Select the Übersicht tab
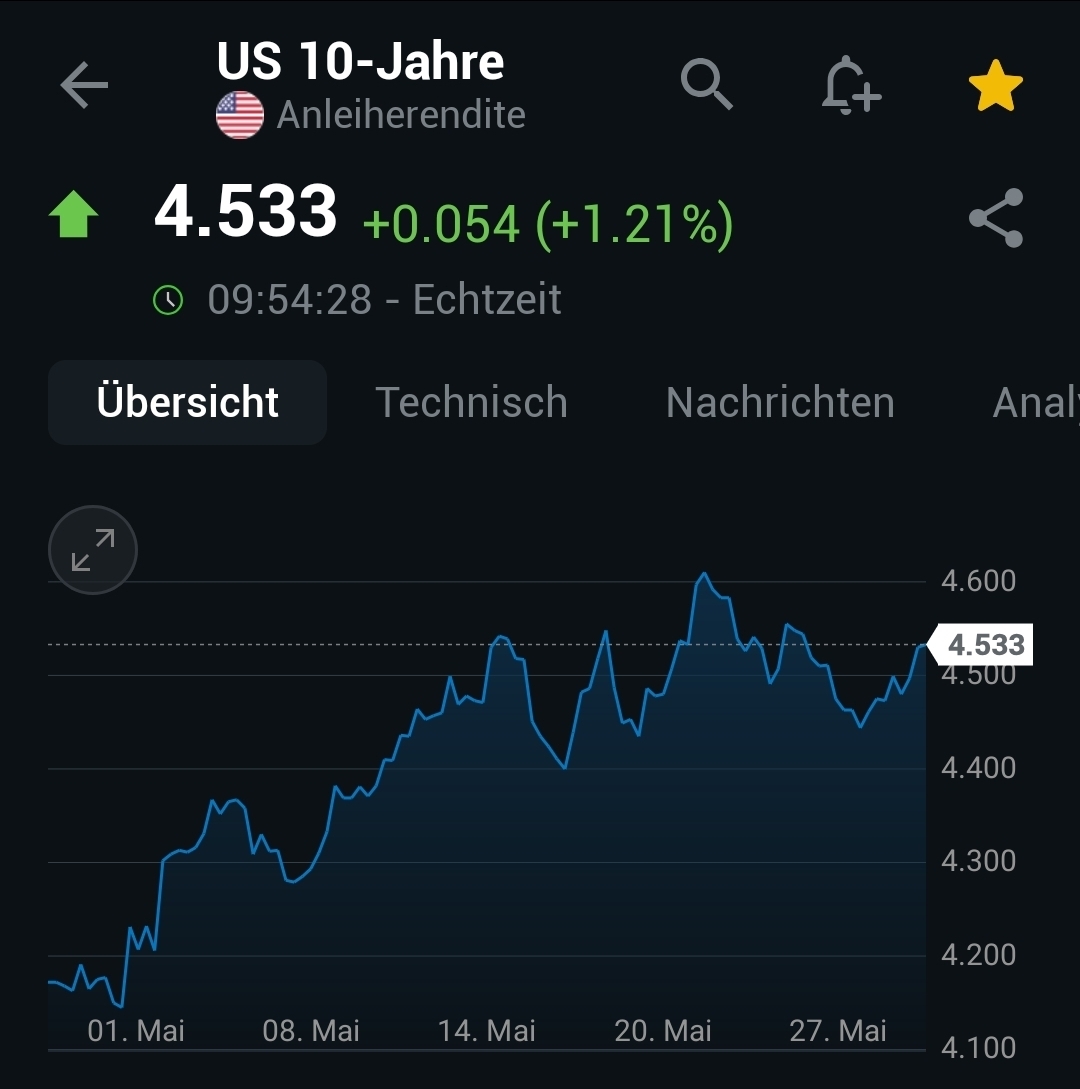 [x=187, y=401]
